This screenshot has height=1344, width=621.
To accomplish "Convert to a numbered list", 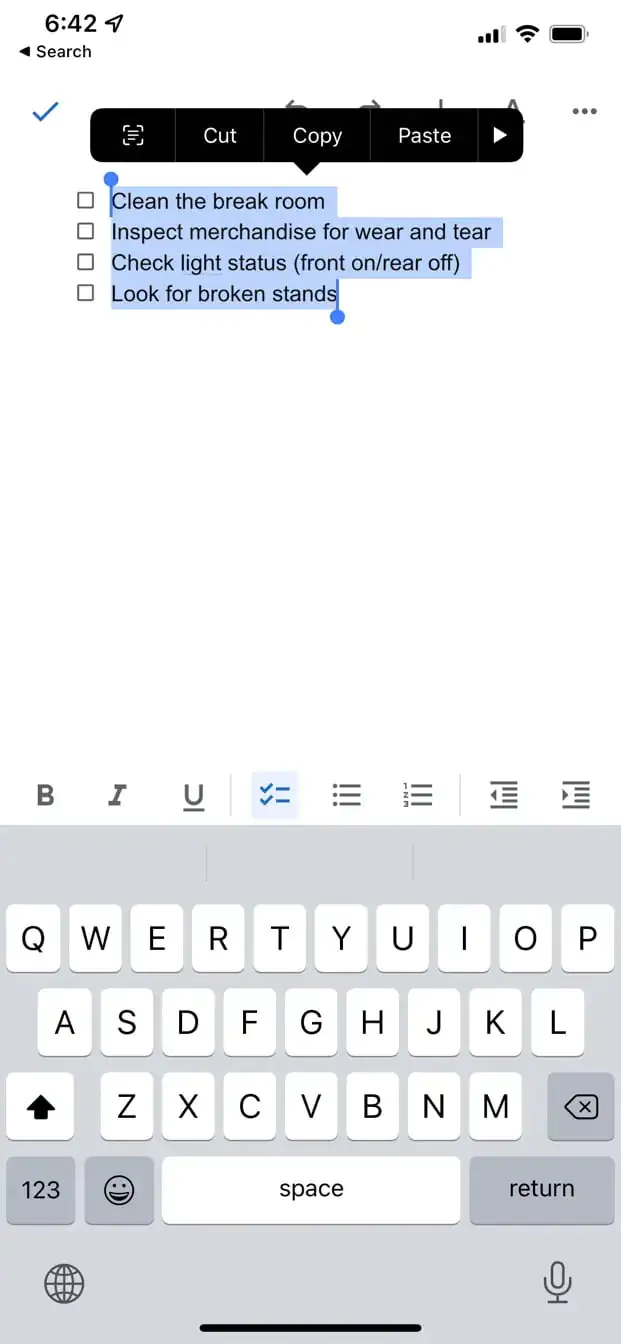I will pyautogui.click(x=418, y=795).
